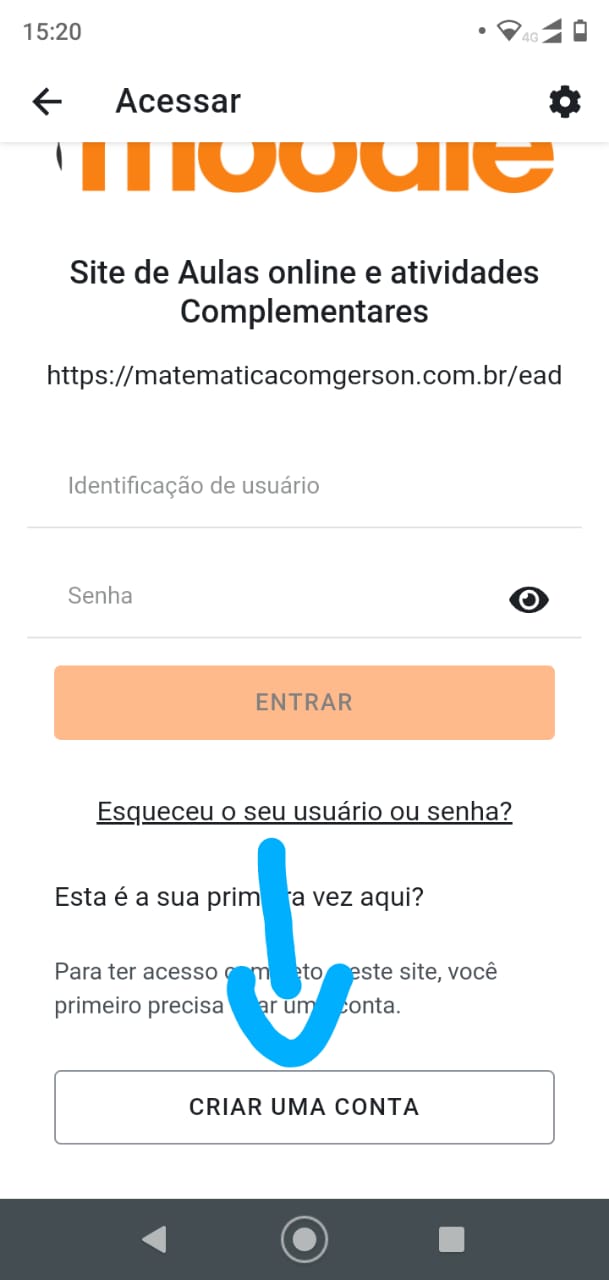Open Esqueceu o seu usuário ou senha link
The height and width of the screenshot is (1280, 609).
click(304, 811)
